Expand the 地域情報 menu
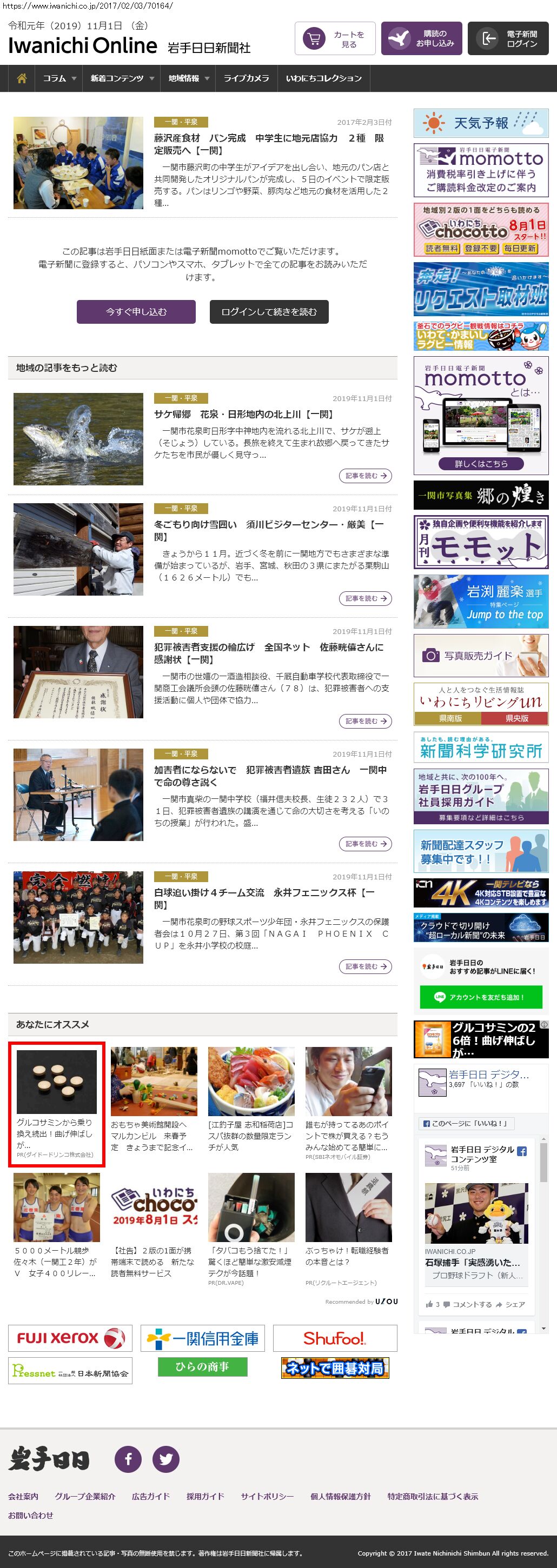Viewport: 557px width, 1568px height. pyautogui.click(x=189, y=78)
